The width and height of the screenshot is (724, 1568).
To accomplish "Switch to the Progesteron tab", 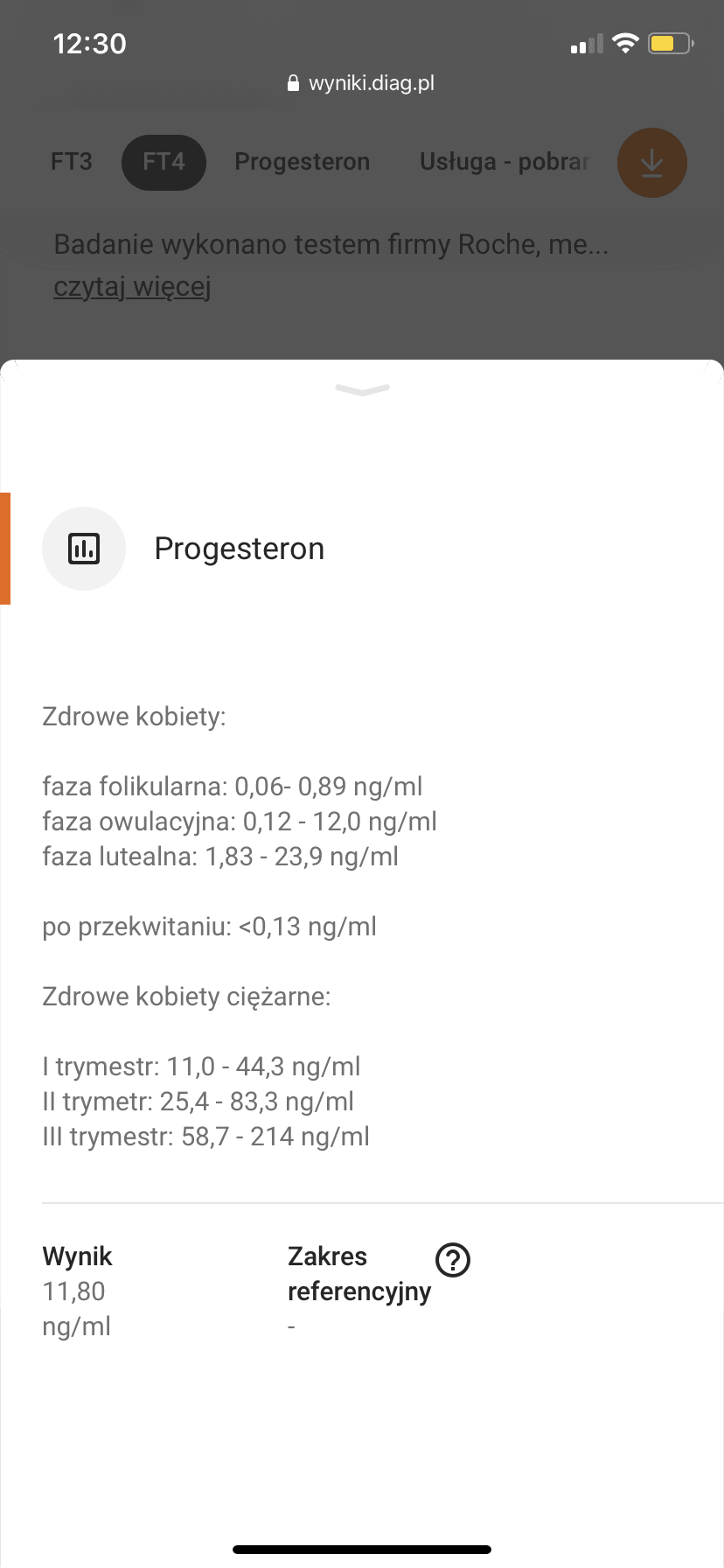I will 302,162.
